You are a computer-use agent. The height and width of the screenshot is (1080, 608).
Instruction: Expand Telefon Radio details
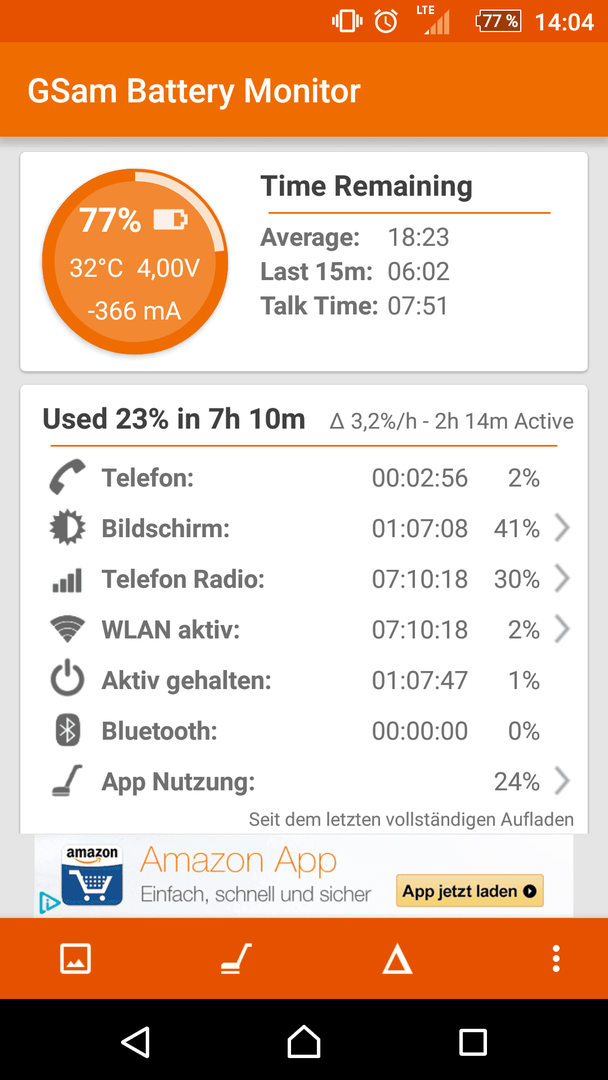click(x=561, y=579)
